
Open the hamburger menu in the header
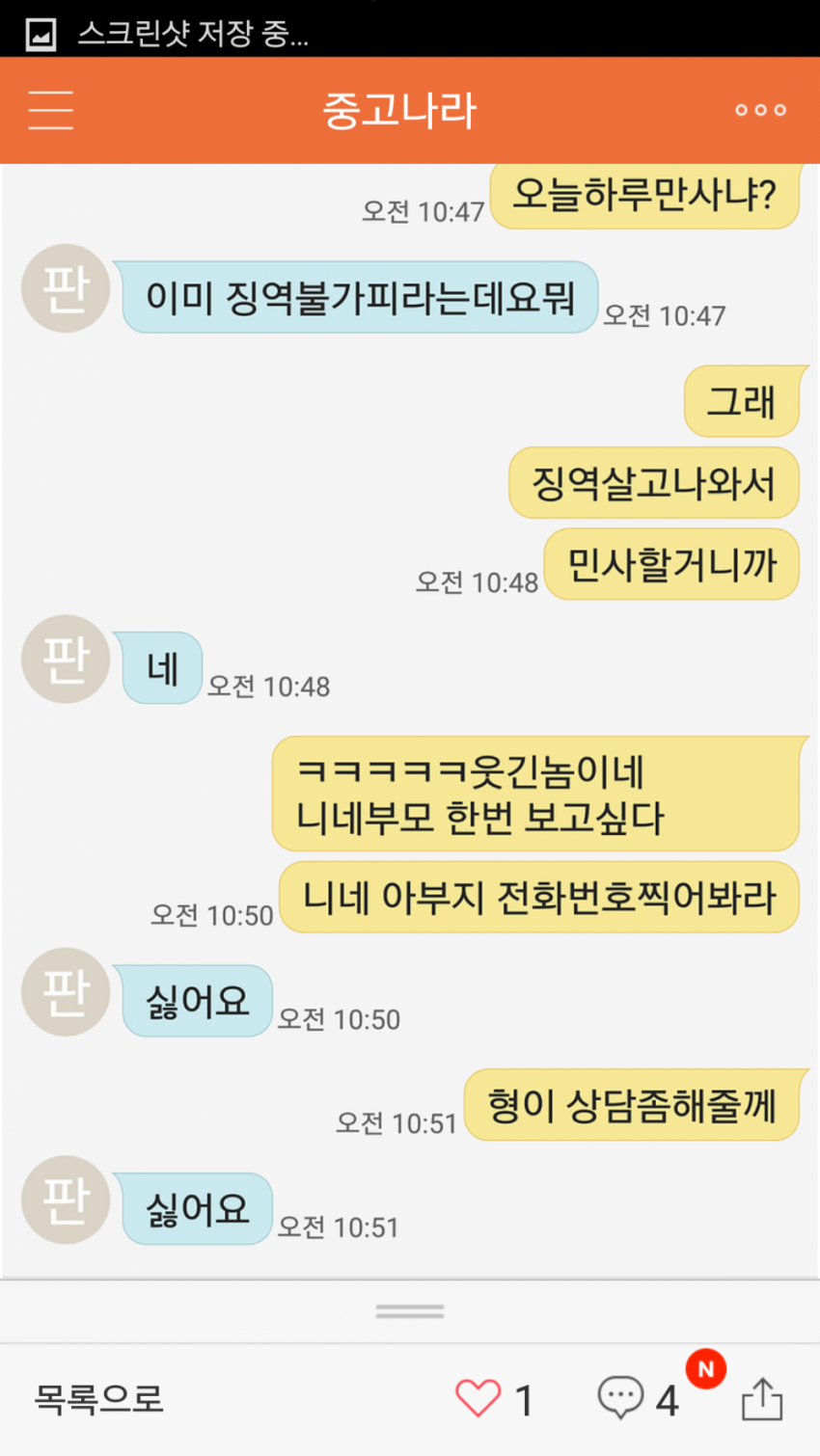(x=50, y=110)
